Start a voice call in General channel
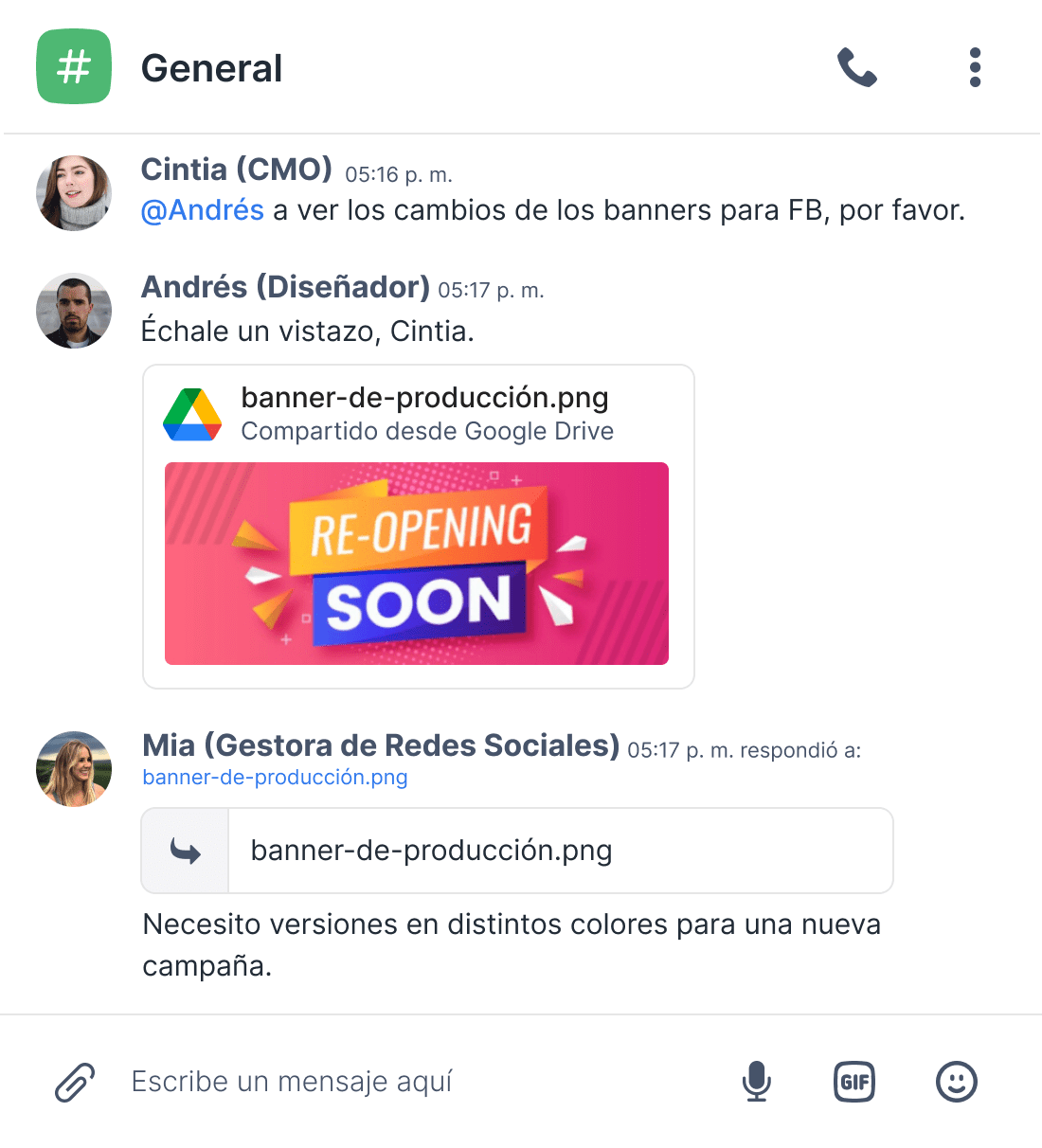 coord(855,67)
